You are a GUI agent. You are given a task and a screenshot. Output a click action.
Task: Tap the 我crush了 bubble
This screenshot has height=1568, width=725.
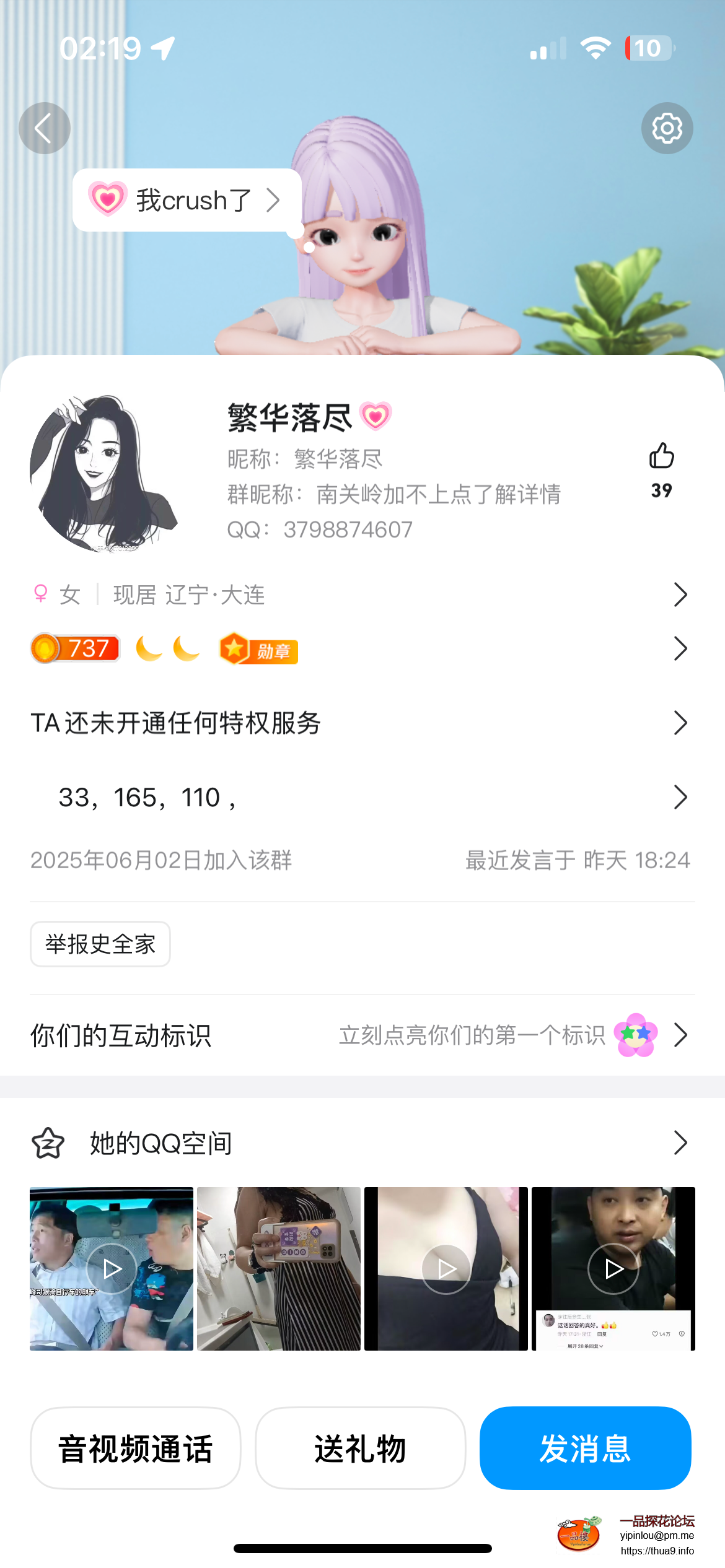tap(187, 200)
